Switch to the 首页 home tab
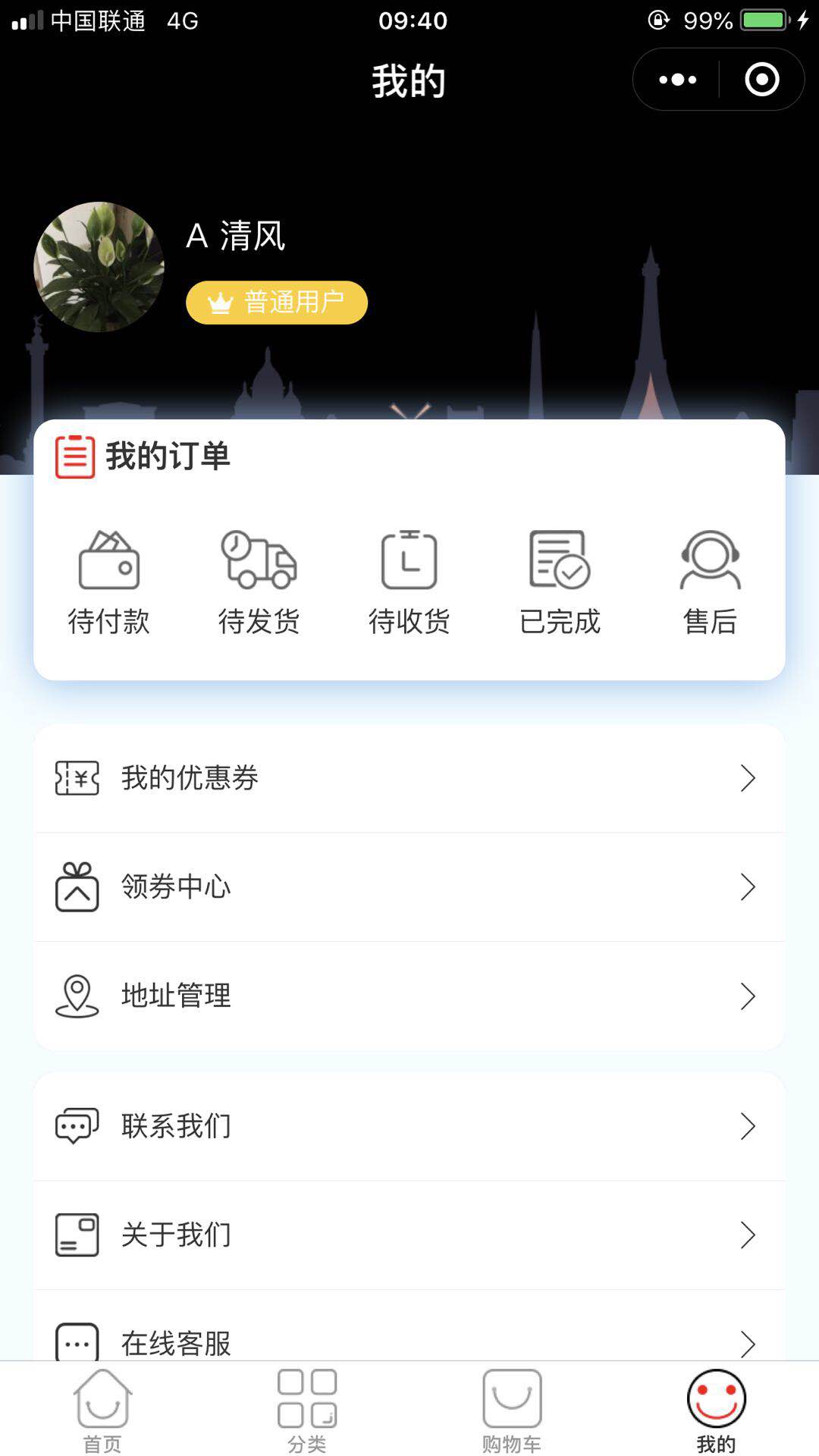The image size is (819, 1456). click(x=102, y=1410)
